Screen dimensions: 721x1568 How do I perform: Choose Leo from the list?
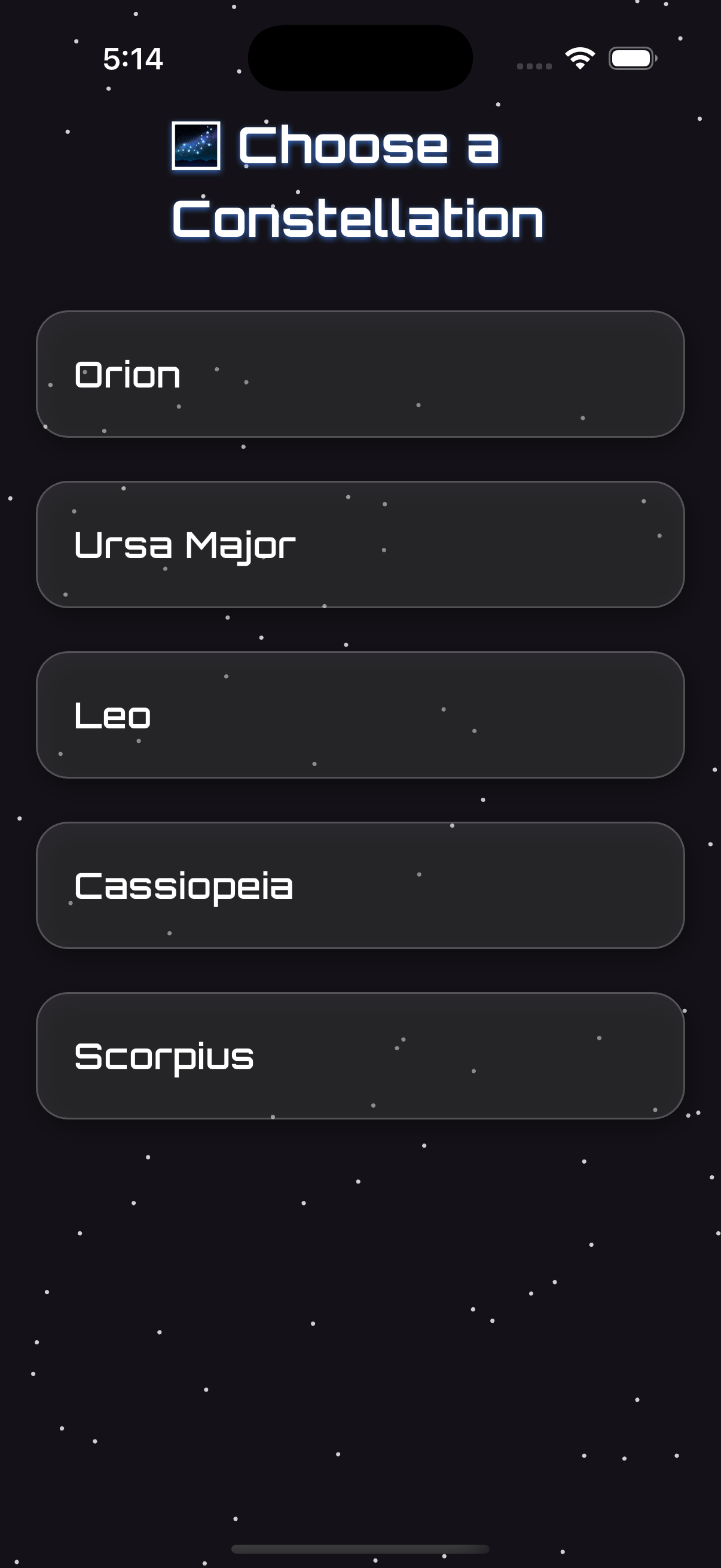click(x=360, y=715)
